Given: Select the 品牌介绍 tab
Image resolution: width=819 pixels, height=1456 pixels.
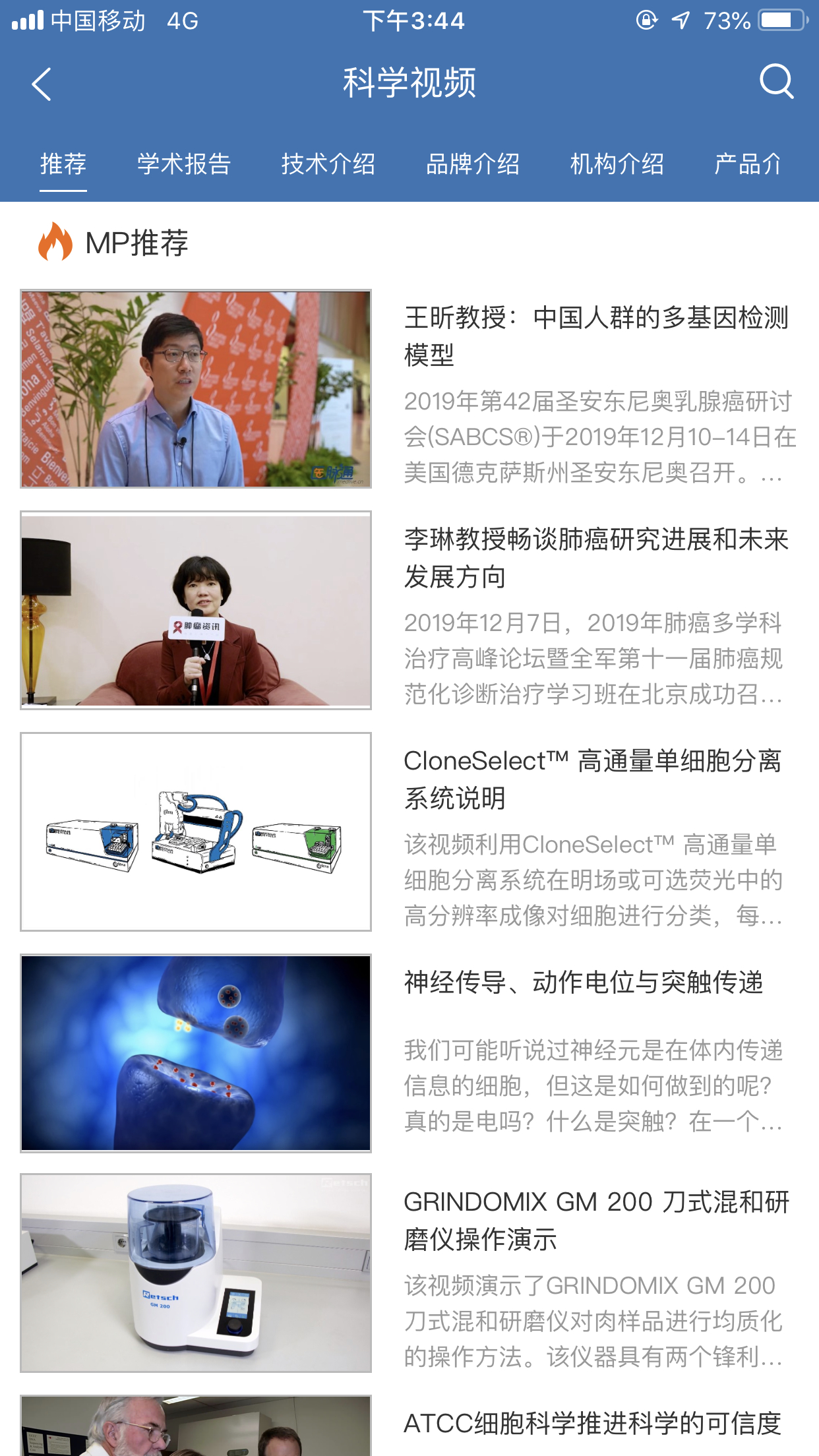Looking at the screenshot, I should pos(473,164).
